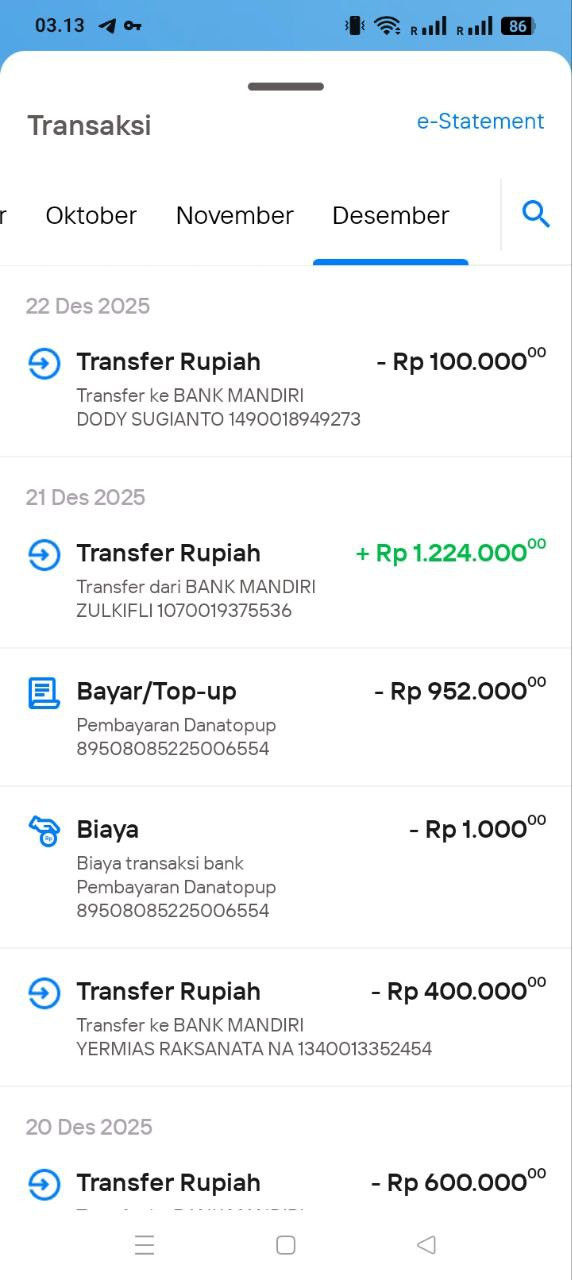This screenshot has height=1280, width=572.
Task: Switch to the Oktober tab
Action: (91, 215)
